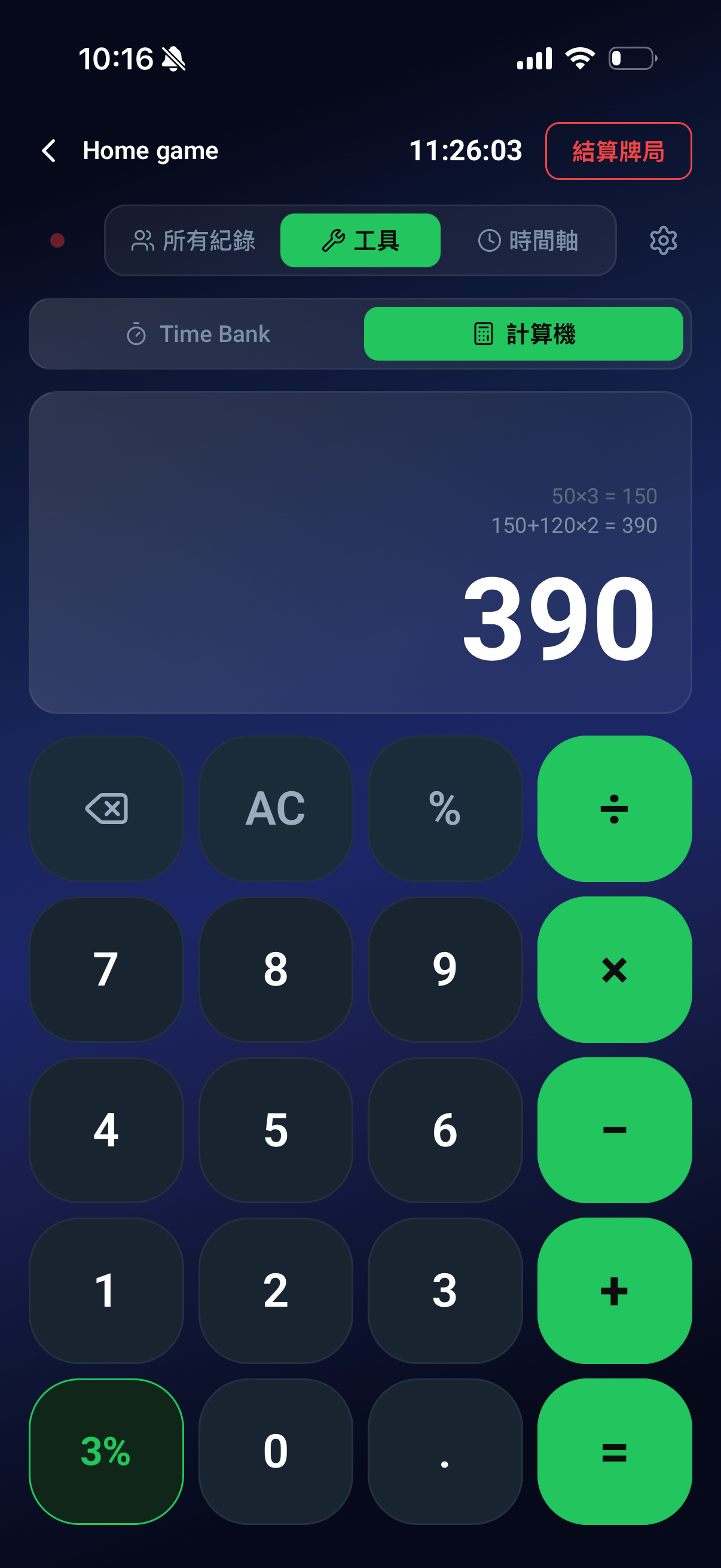
Task: Enter the digit 0
Action: [x=276, y=1451]
